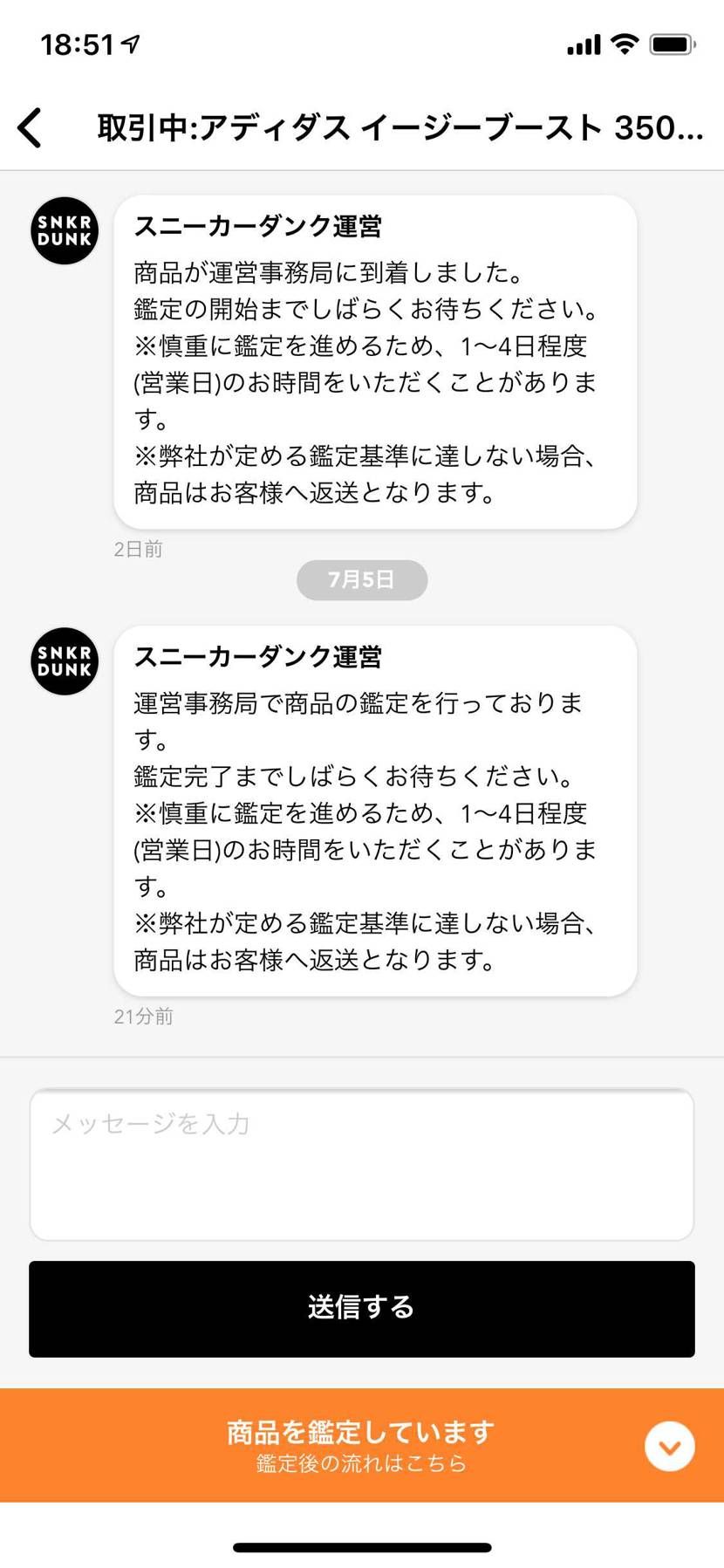Open the SNKR DUNK avatar on the first message
The height and width of the screenshot is (1568, 724).
pos(64,230)
